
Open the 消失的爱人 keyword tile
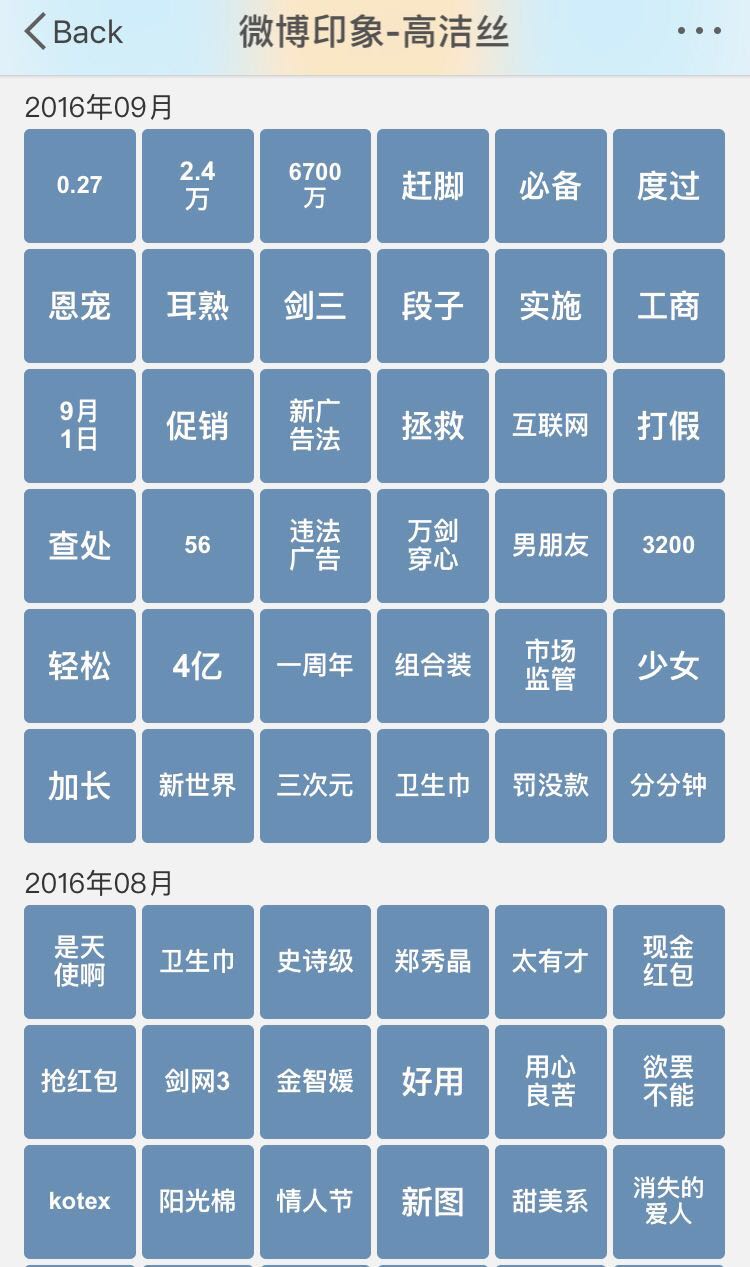click(669, 1202)
